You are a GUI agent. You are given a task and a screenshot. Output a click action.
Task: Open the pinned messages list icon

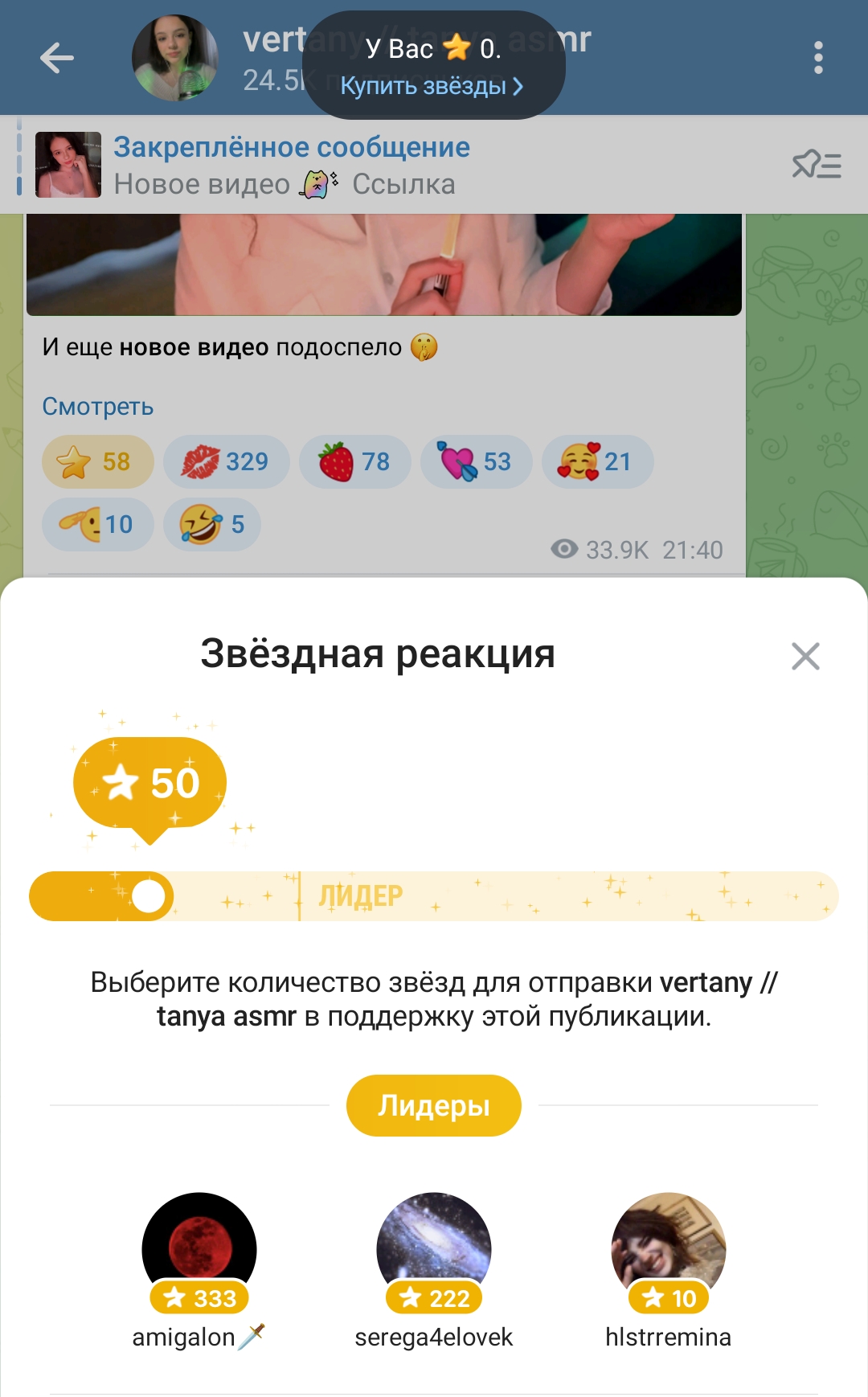816,165
